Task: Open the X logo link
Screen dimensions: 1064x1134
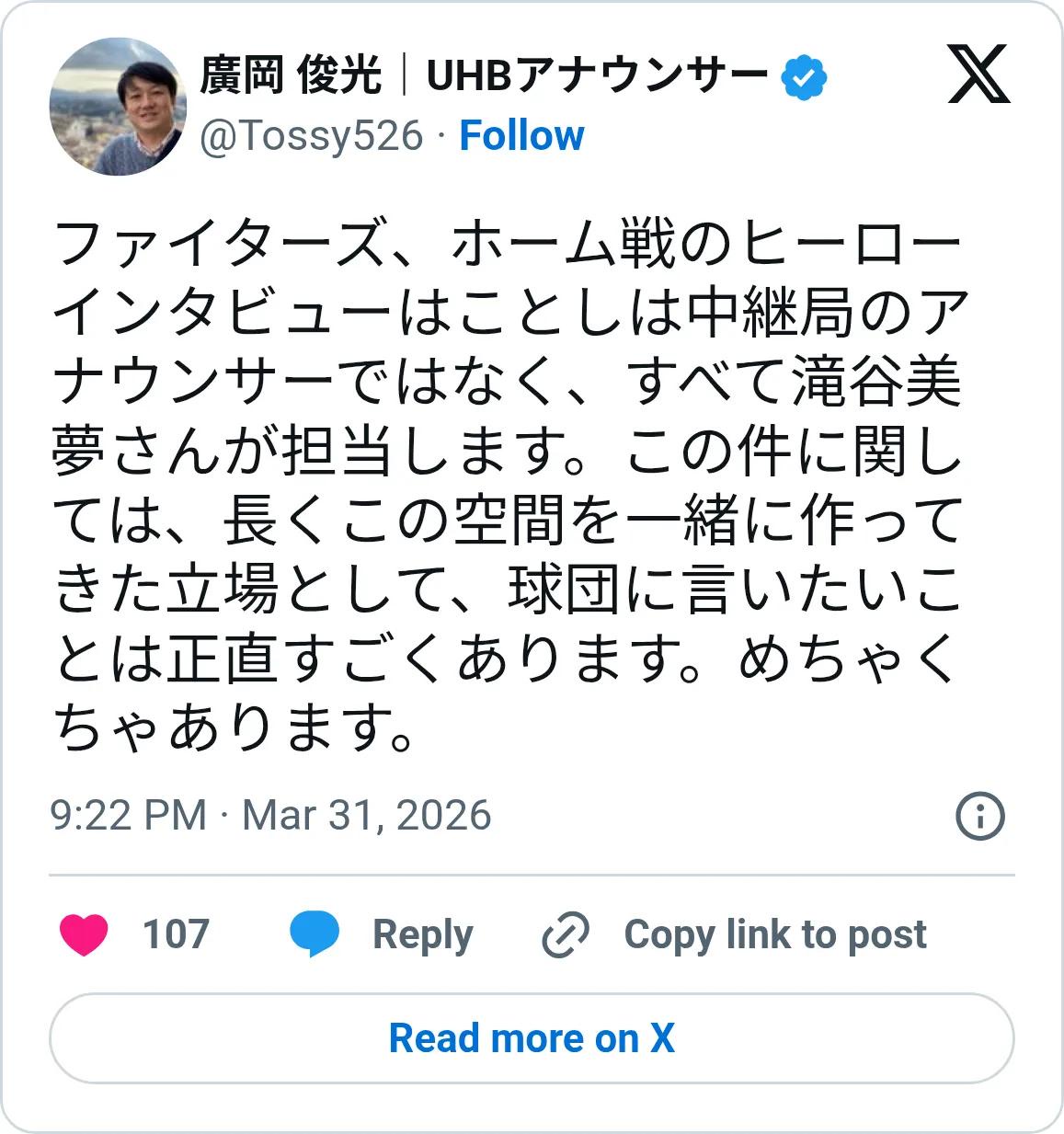Action: pos(978,74)
